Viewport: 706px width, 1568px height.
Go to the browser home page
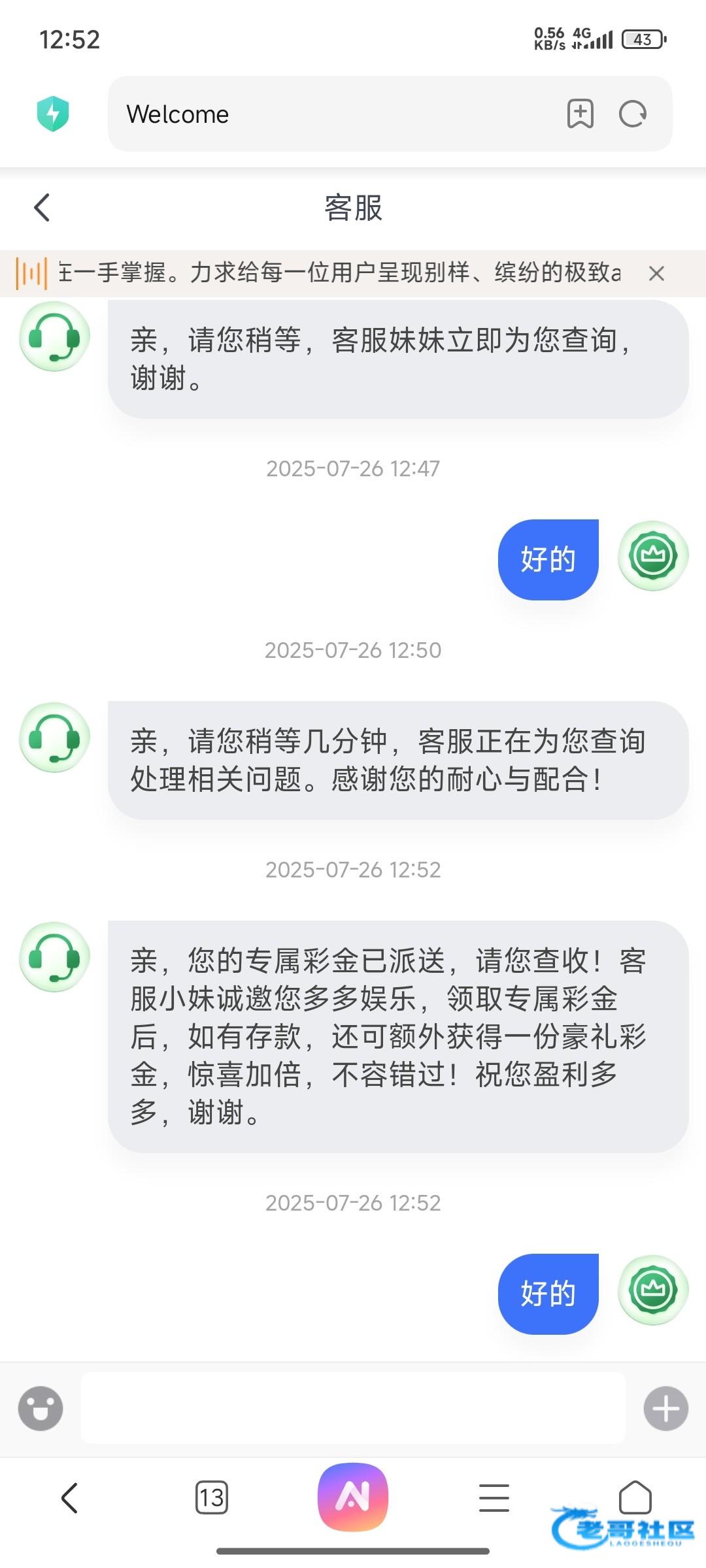635,1497
